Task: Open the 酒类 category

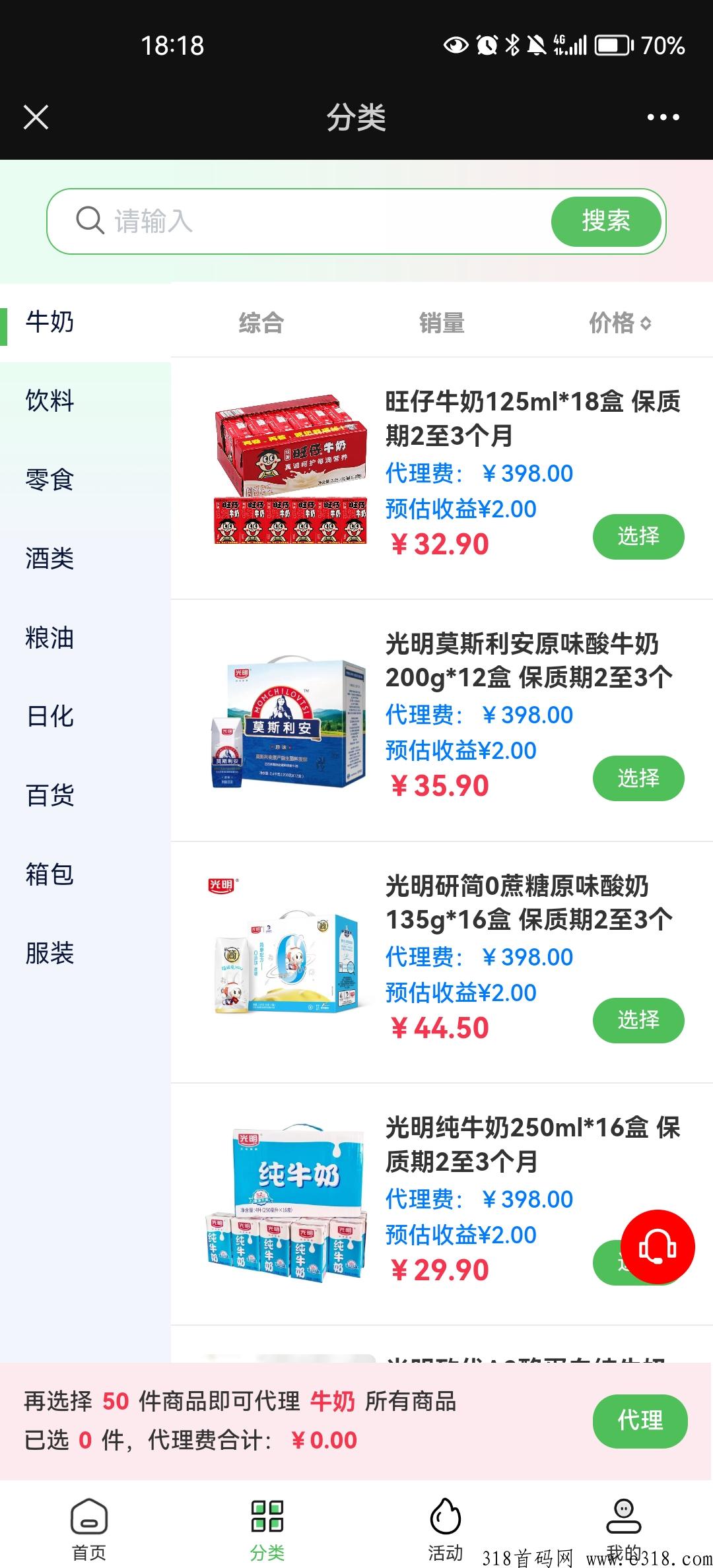Action: coord(50,558)
